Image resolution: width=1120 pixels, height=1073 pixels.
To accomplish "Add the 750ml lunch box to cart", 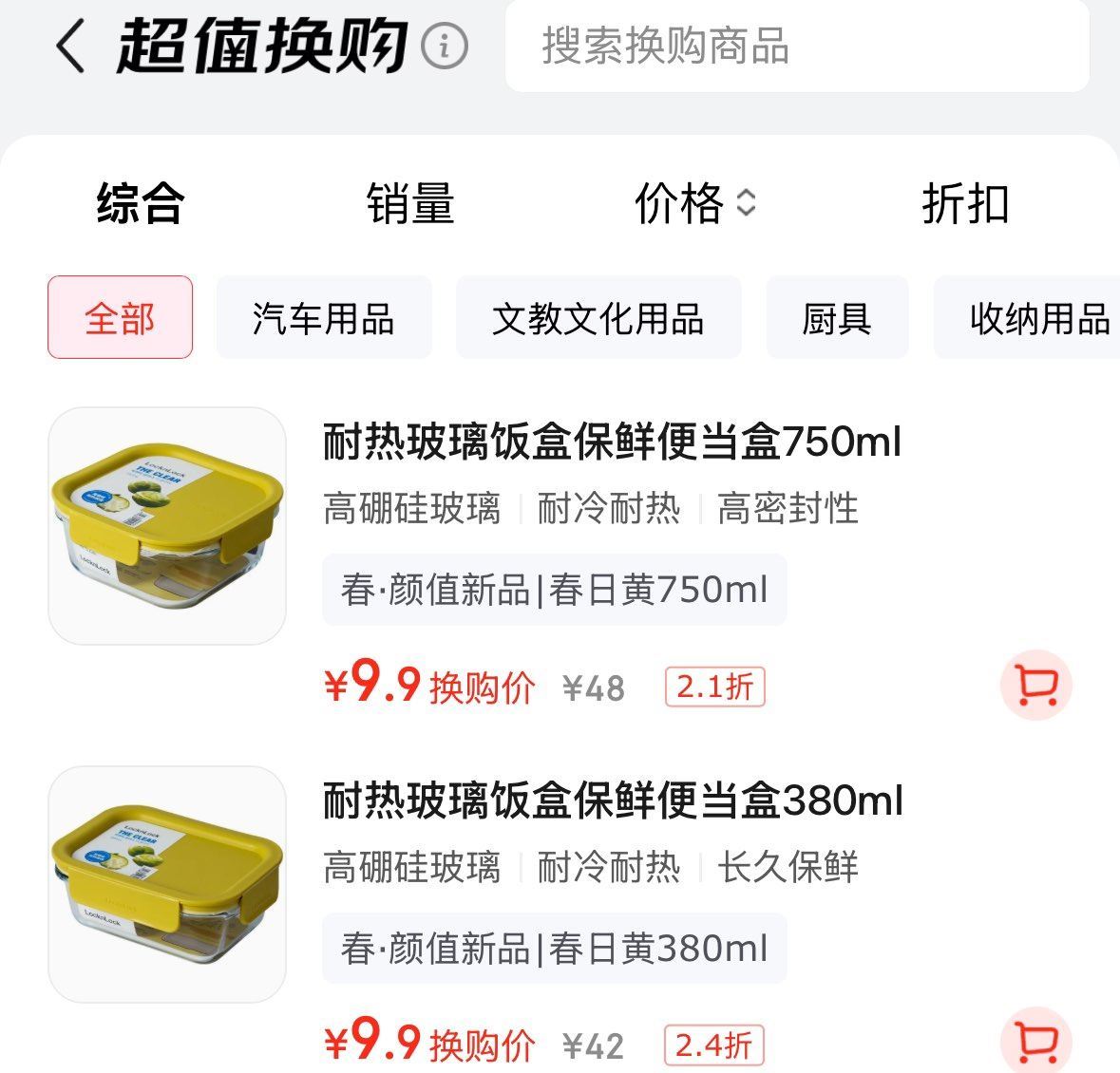I will [1035, 685].
